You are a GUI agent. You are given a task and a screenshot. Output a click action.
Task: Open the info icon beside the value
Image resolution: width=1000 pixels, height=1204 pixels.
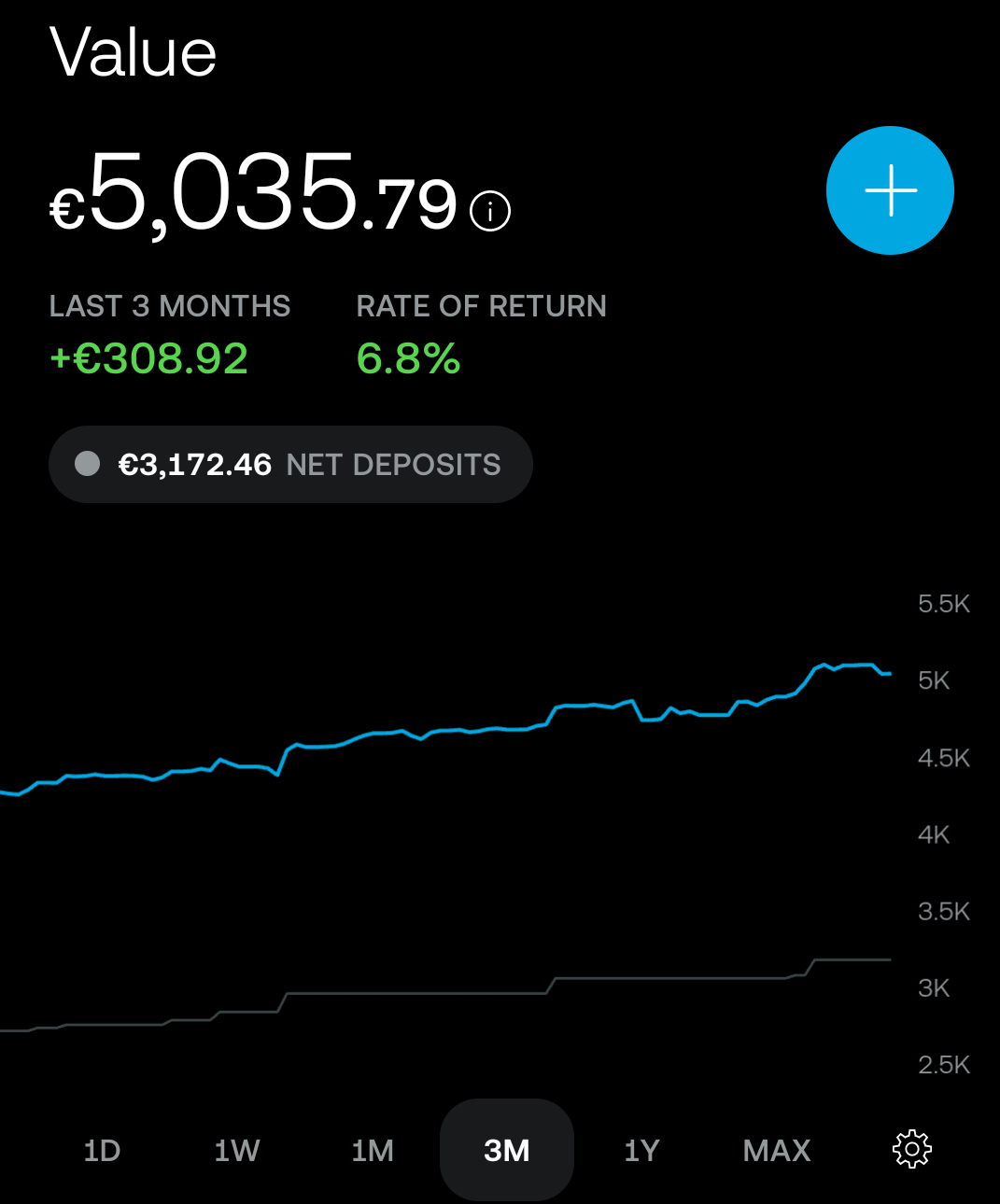(490, 211)
